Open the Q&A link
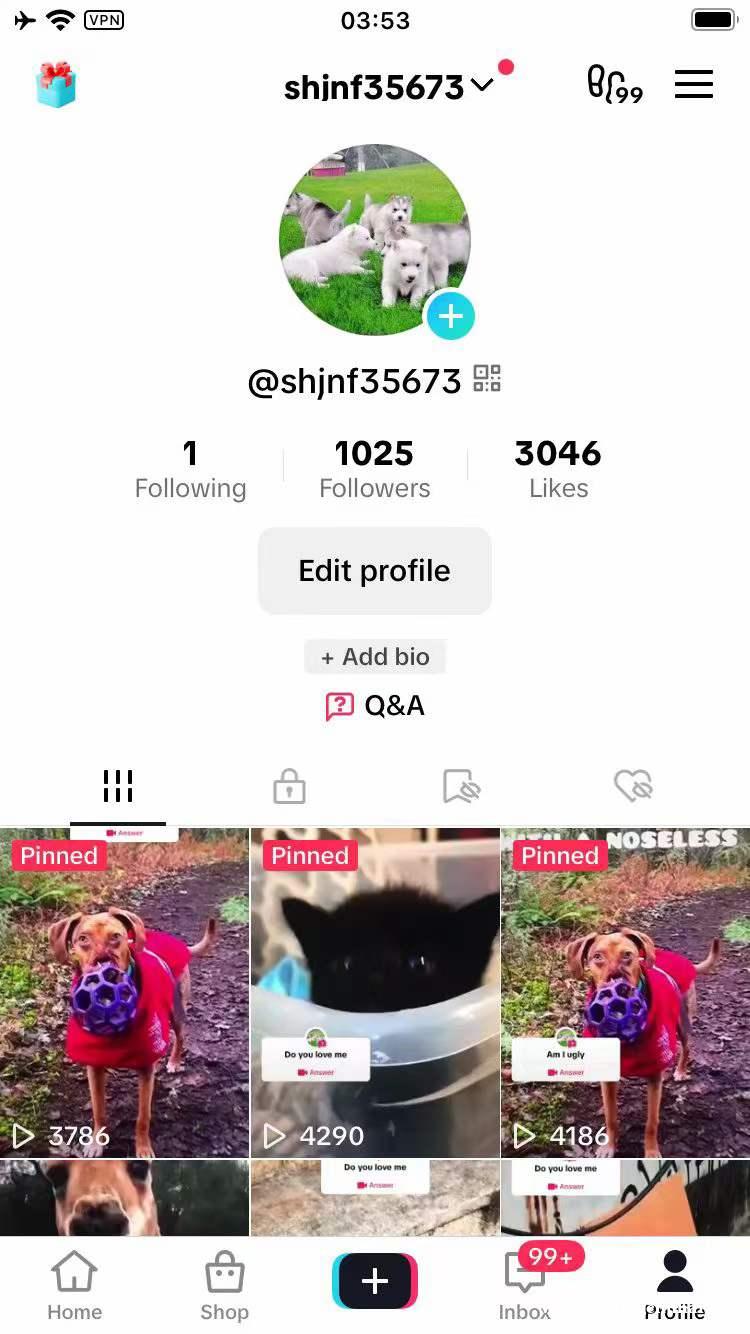The width and height of the screenshot is (750, 1334). [374, 706]
